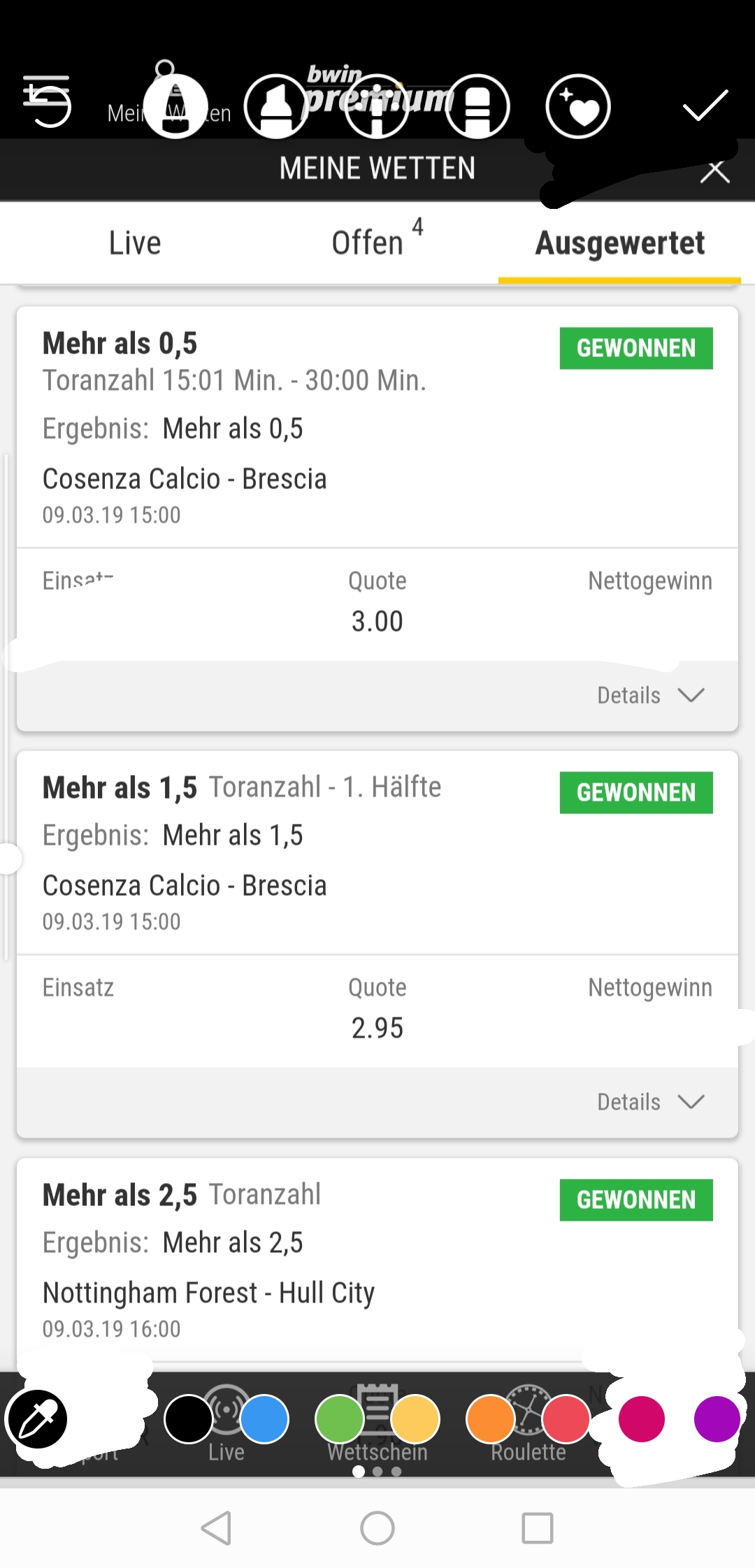Image resolution: width=755 pixels, height=1568 pixels.
Task: Go back with the system back button
Action: click(217, 1528)
